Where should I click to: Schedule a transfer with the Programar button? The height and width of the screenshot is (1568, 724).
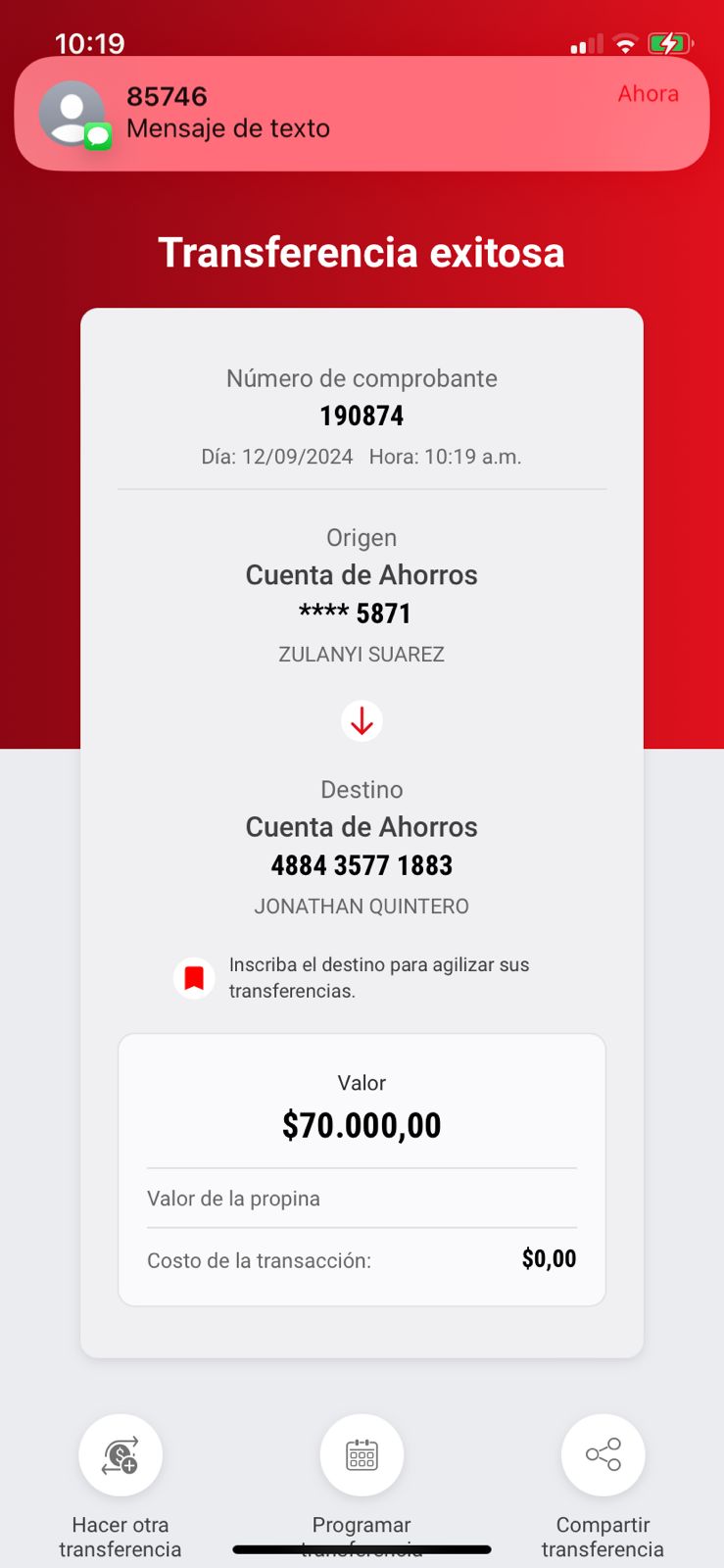[362, 1456]
